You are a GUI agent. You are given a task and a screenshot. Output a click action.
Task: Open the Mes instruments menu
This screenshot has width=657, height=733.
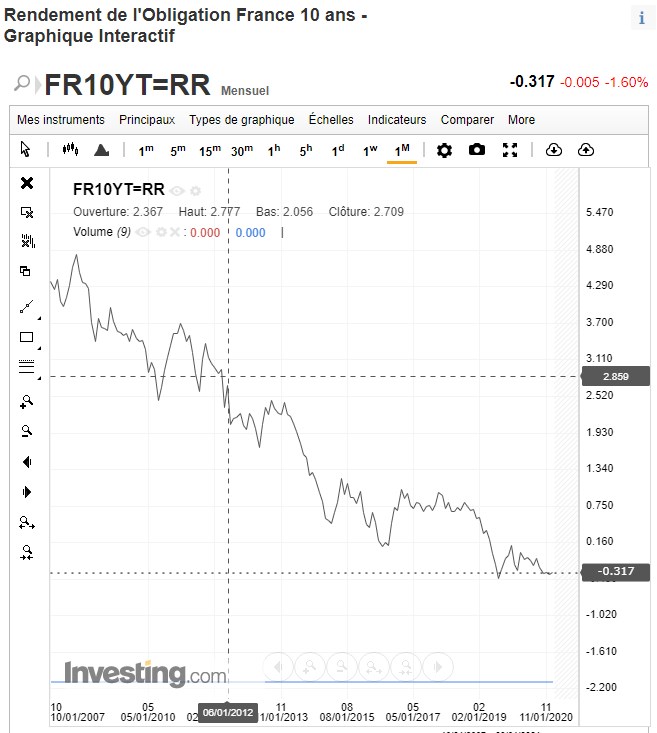coord(61,120)
